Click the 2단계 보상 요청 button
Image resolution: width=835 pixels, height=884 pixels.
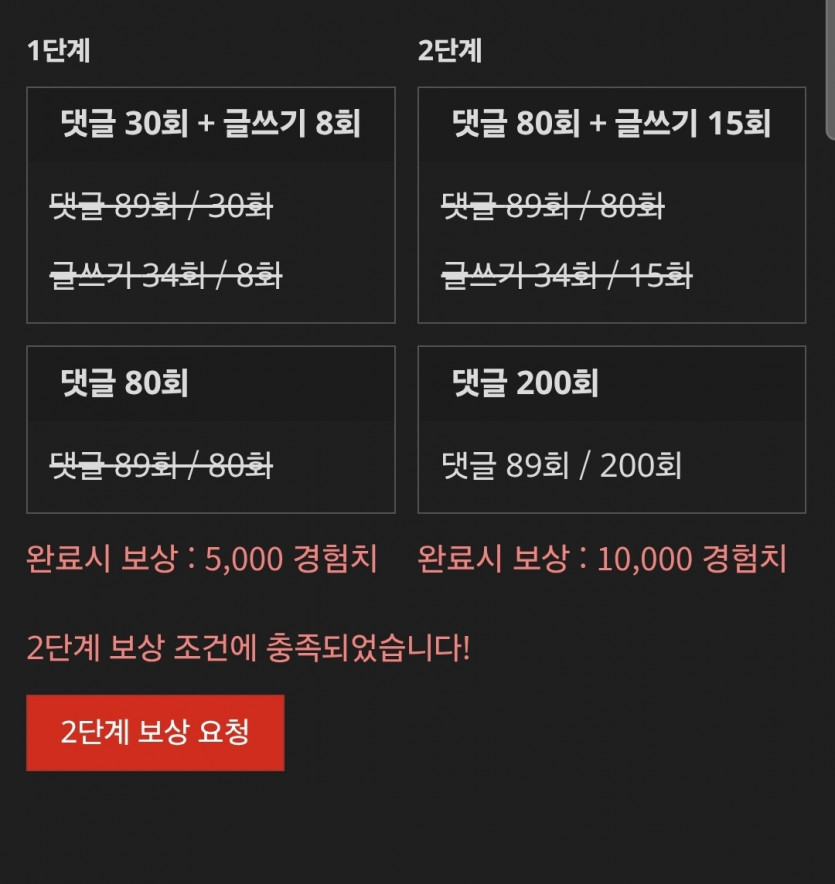[x=155, y=732]
